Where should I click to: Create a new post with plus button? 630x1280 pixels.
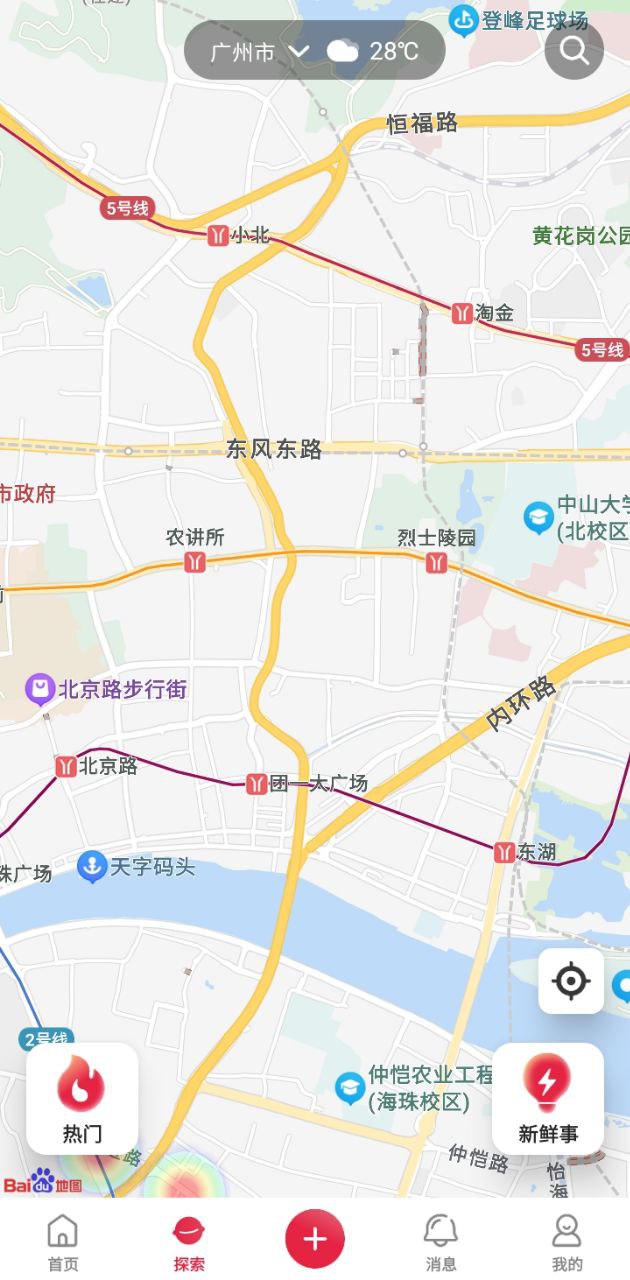click(x=315, y=1240)
